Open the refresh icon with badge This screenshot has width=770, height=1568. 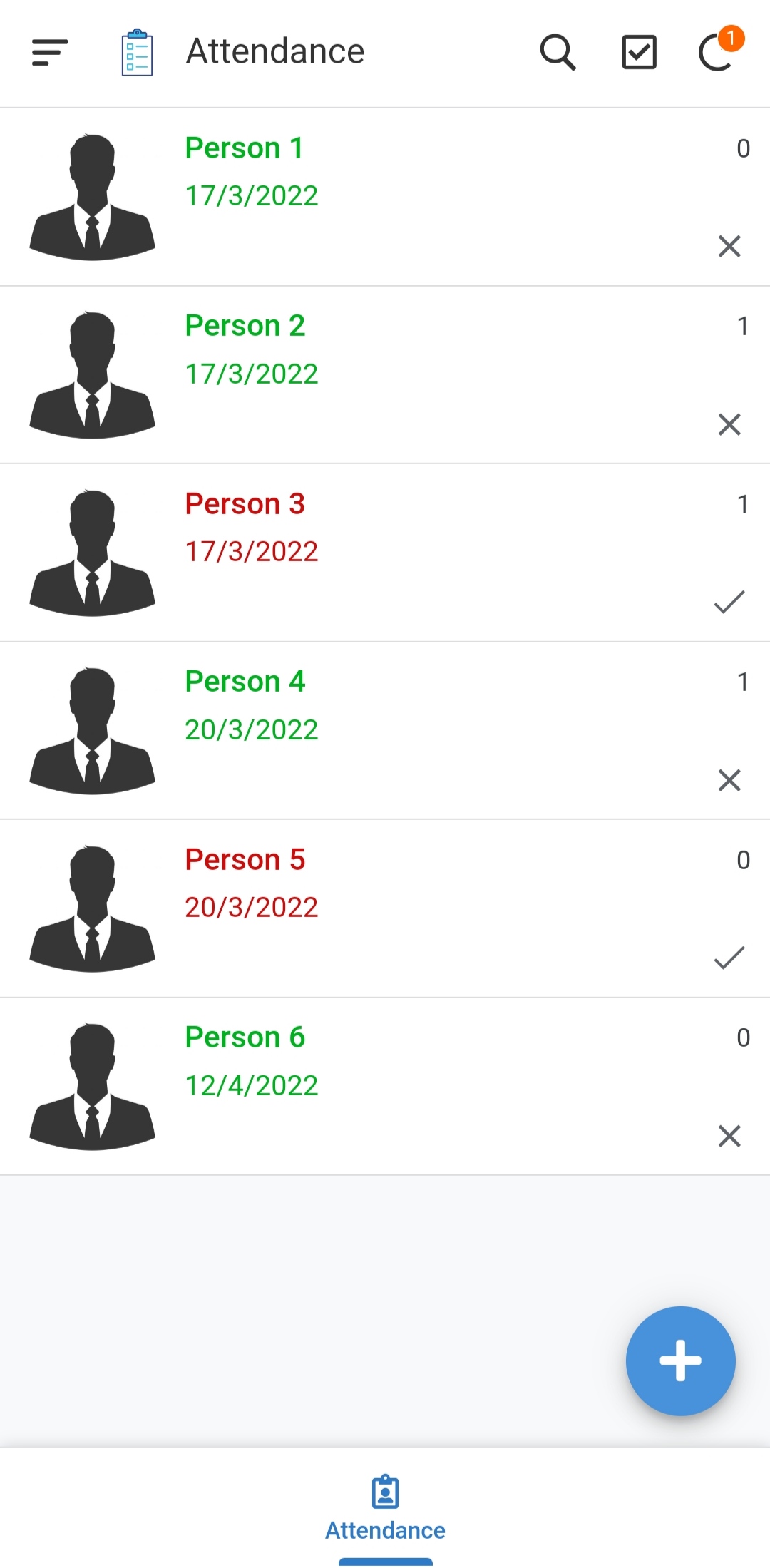coord(717,52)
